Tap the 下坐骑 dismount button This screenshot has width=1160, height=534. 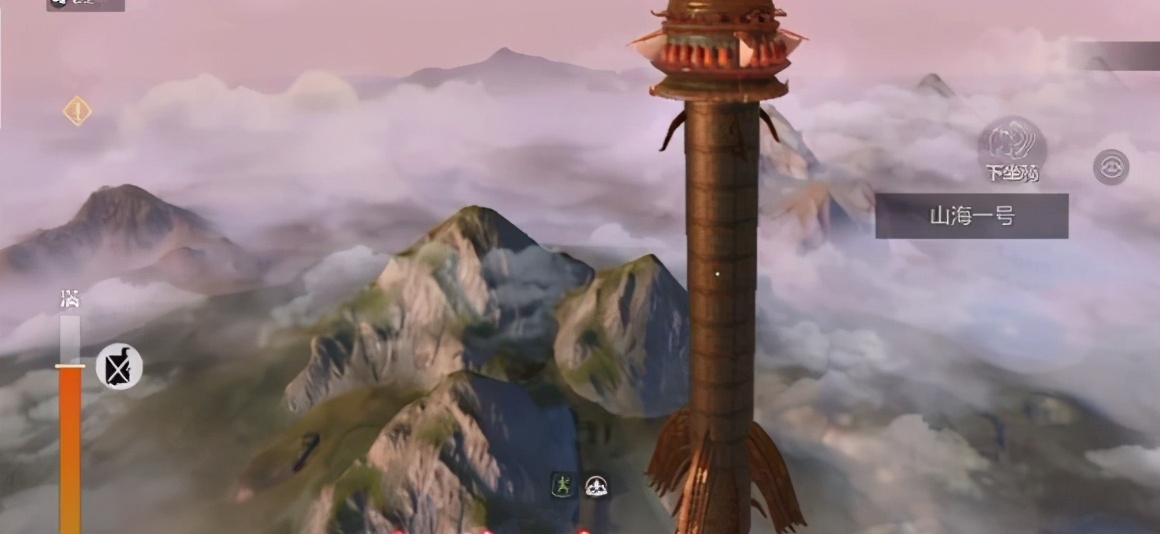(1011, 149)
